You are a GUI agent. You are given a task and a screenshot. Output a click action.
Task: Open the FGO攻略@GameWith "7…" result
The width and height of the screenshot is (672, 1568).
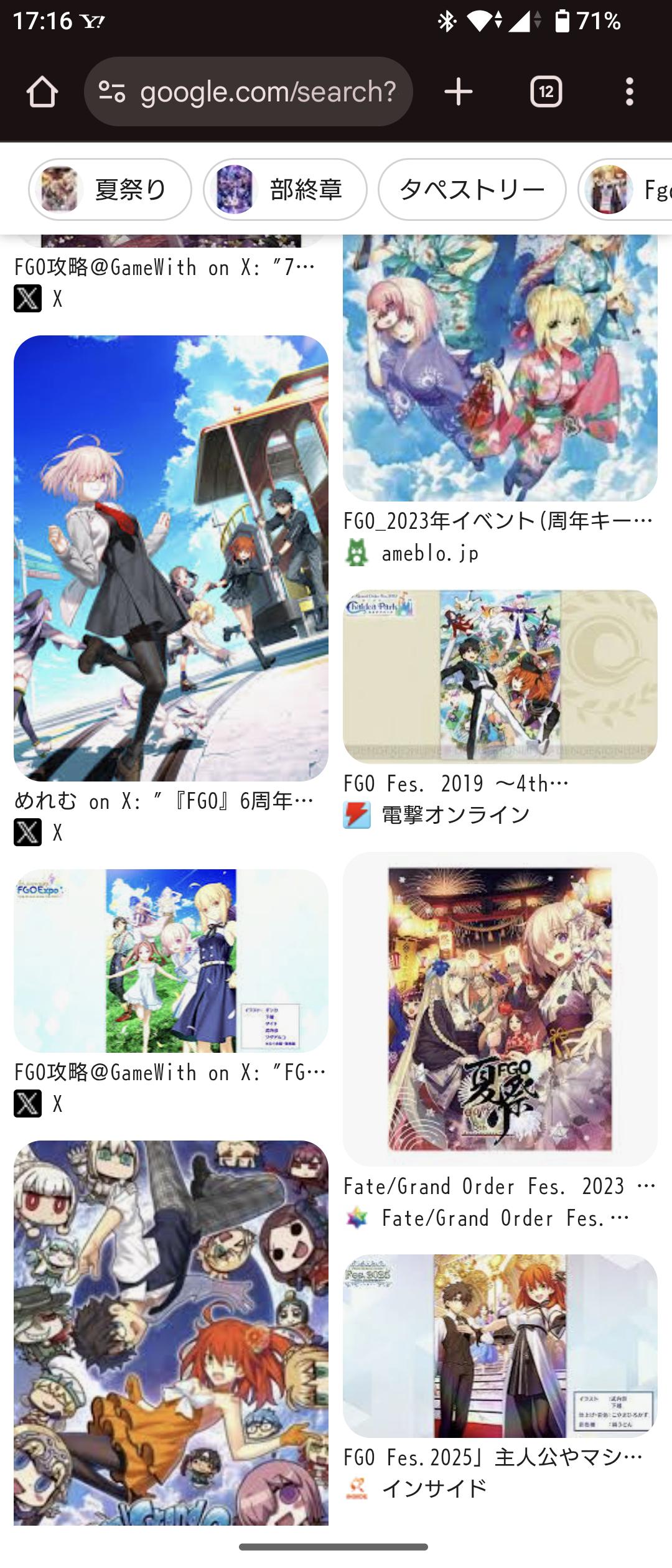[164, 268]
